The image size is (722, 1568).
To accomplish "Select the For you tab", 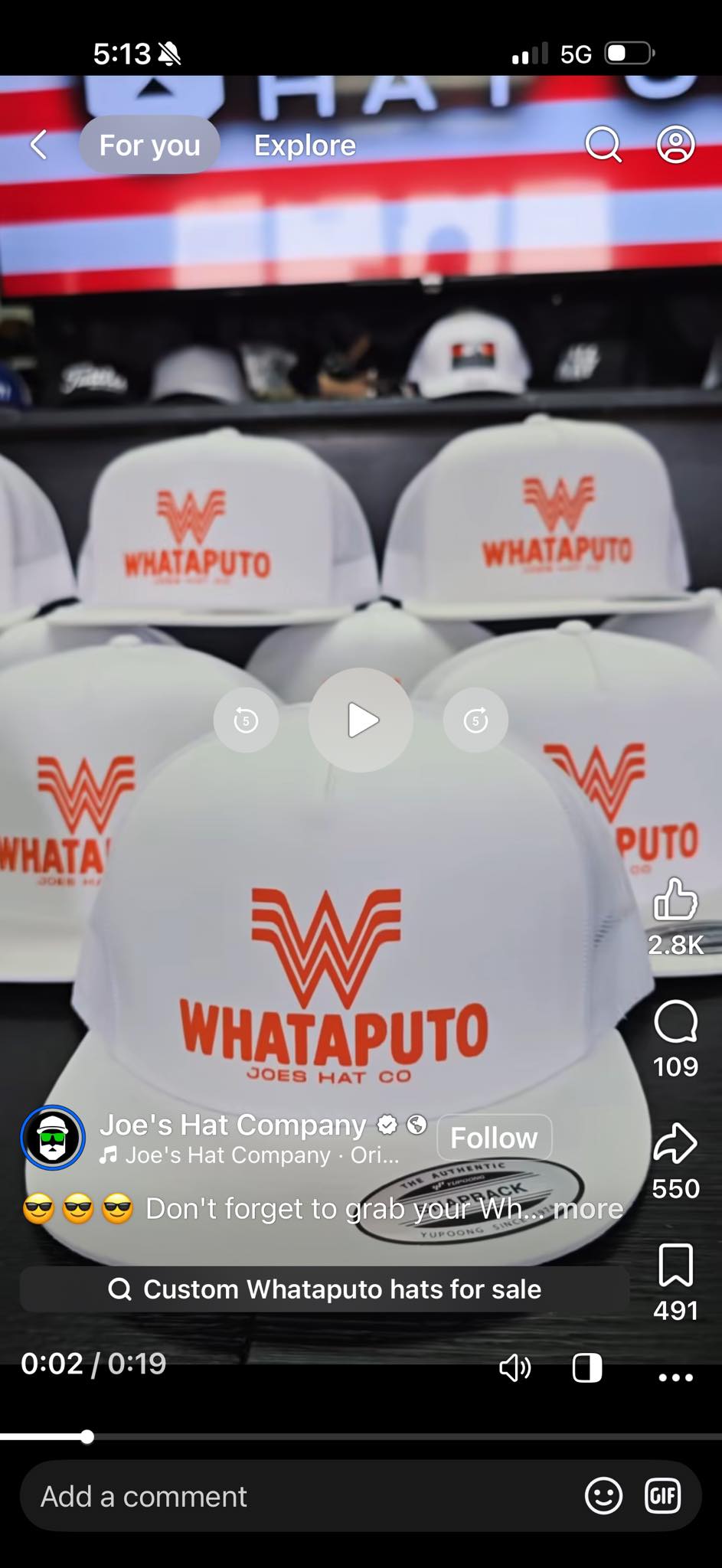I will [149, 145].
